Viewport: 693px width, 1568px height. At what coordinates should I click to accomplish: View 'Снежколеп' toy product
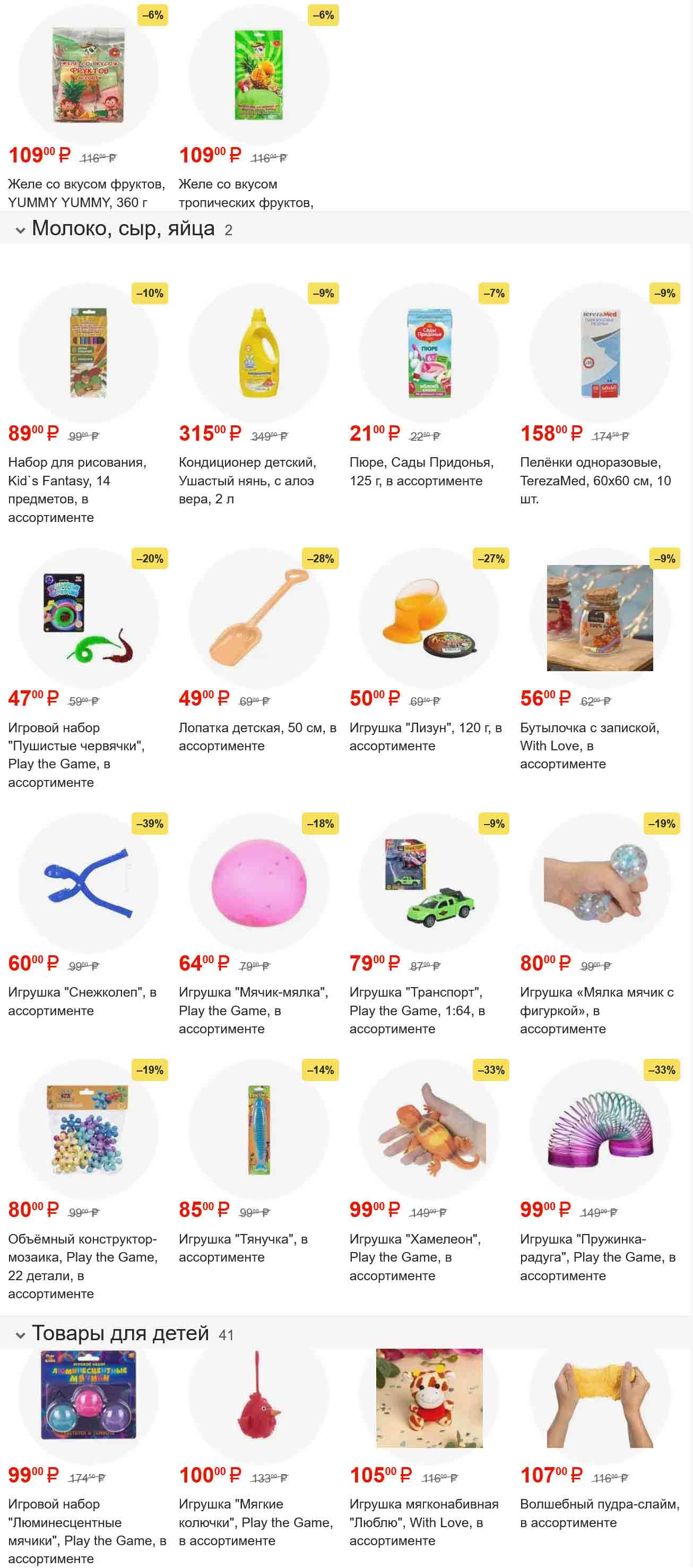[x=88, y=882]
